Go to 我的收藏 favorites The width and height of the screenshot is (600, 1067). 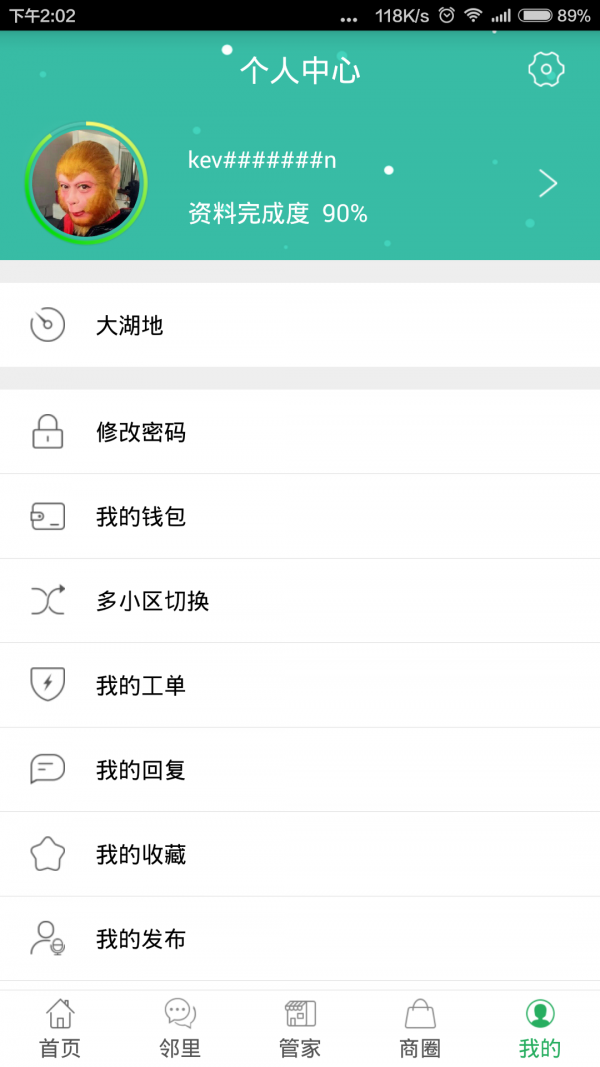tap(300, 855)
